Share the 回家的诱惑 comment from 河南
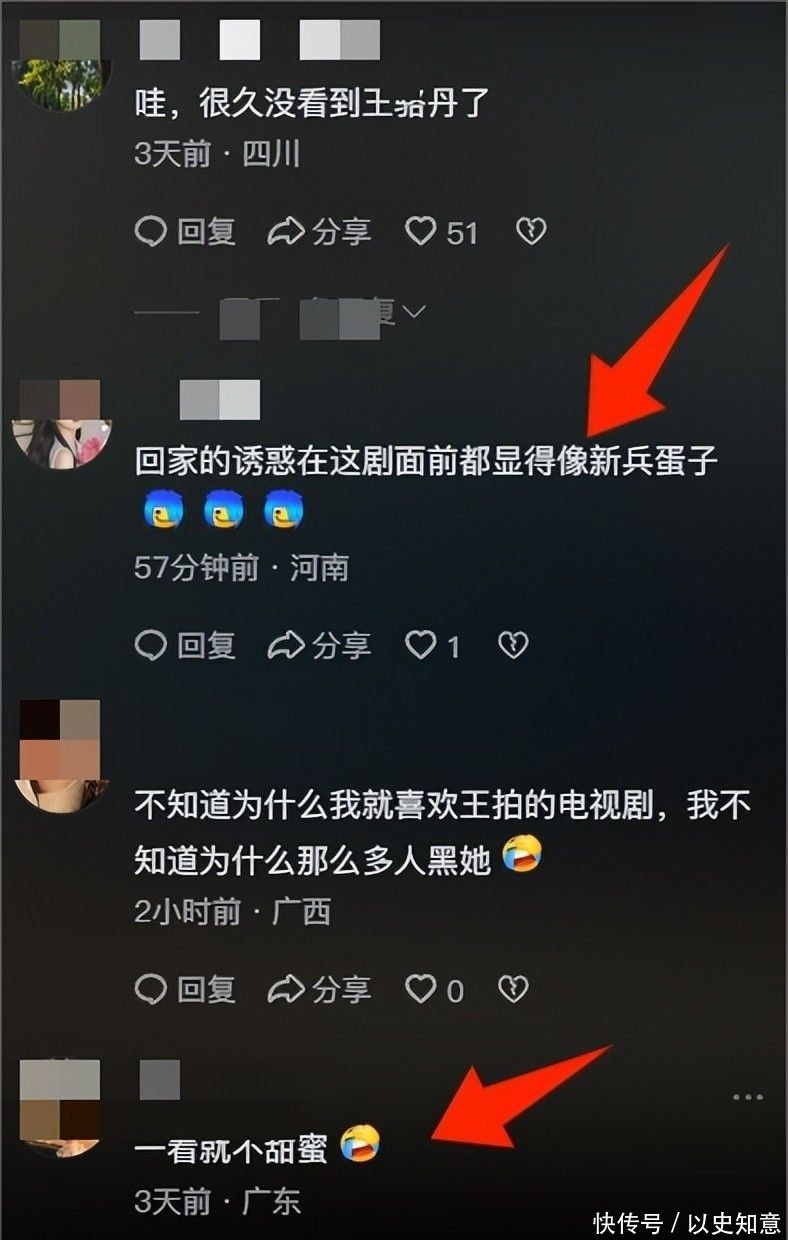Screen dimensions: 788x1240 319,646
